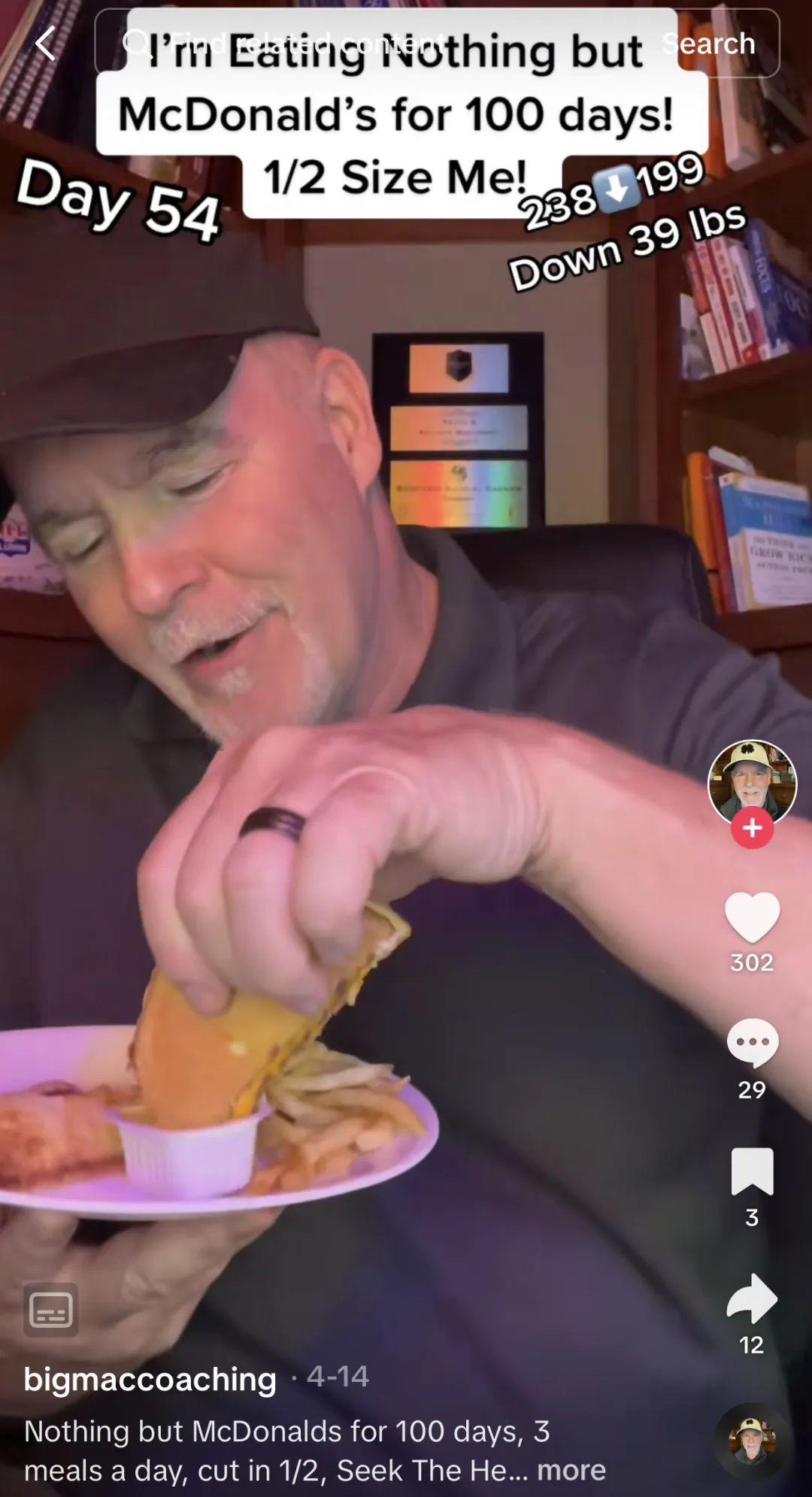Save this video with the bookmark icon
Image resolution: width=812 pixels, height=1497 pixels.
(x=752, y=1171)
